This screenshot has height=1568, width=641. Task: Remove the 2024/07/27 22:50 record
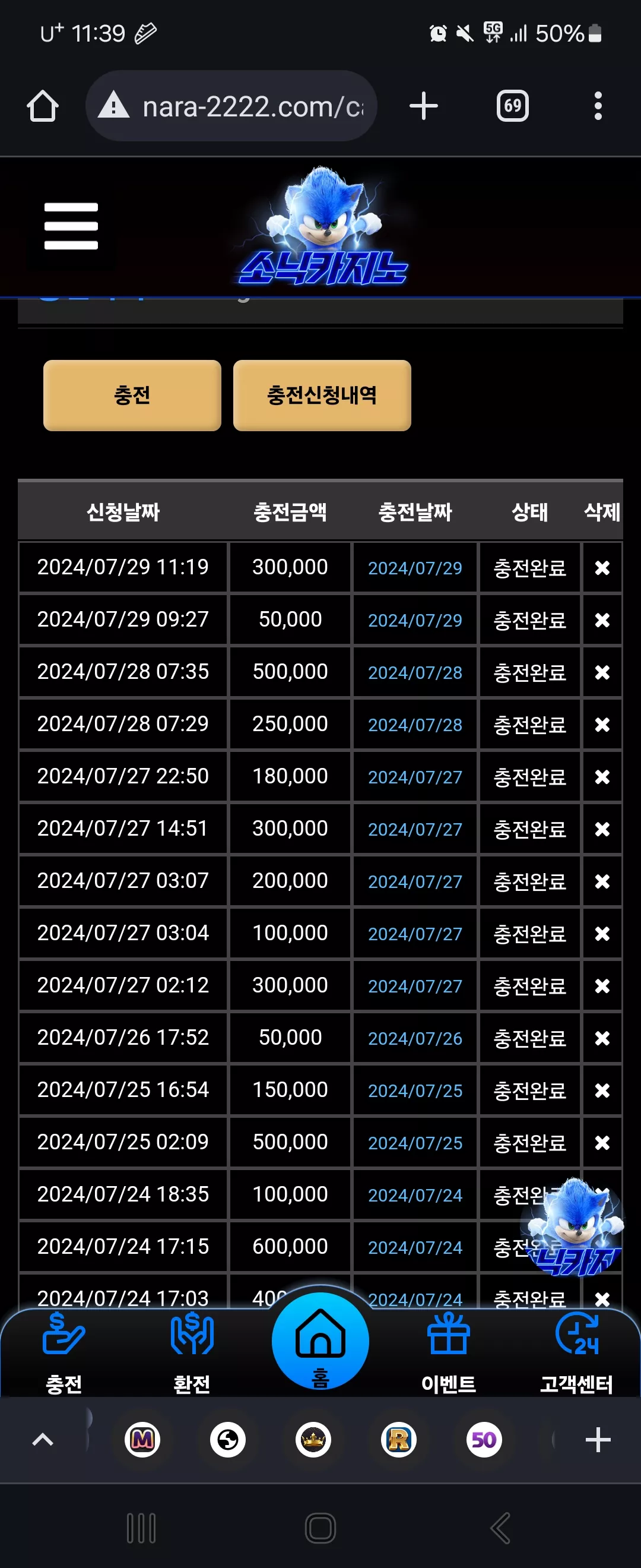pyautogui.click(x=602, y=777)
